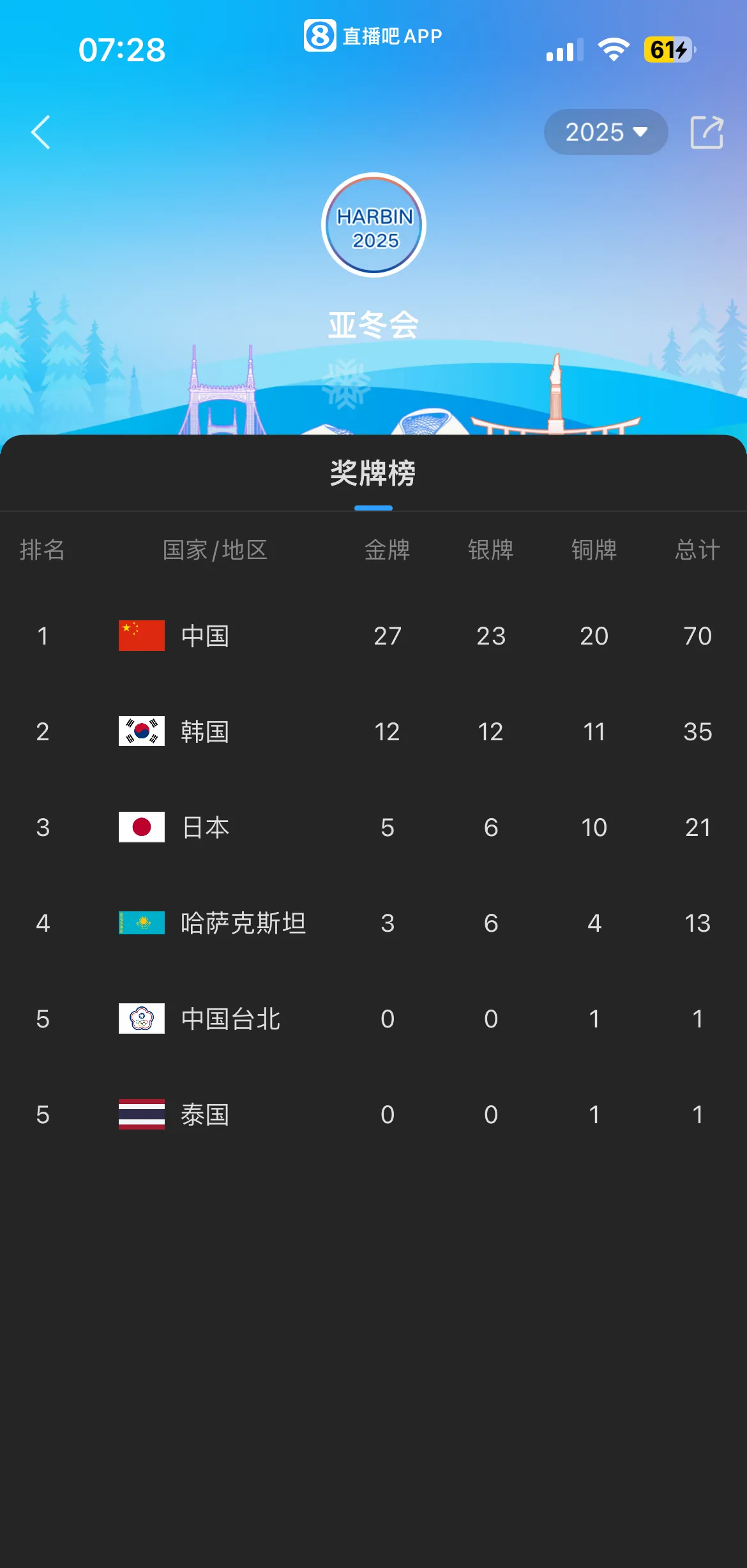Tap the 总计 column header
747x1568 pixels.
[698, 551]
